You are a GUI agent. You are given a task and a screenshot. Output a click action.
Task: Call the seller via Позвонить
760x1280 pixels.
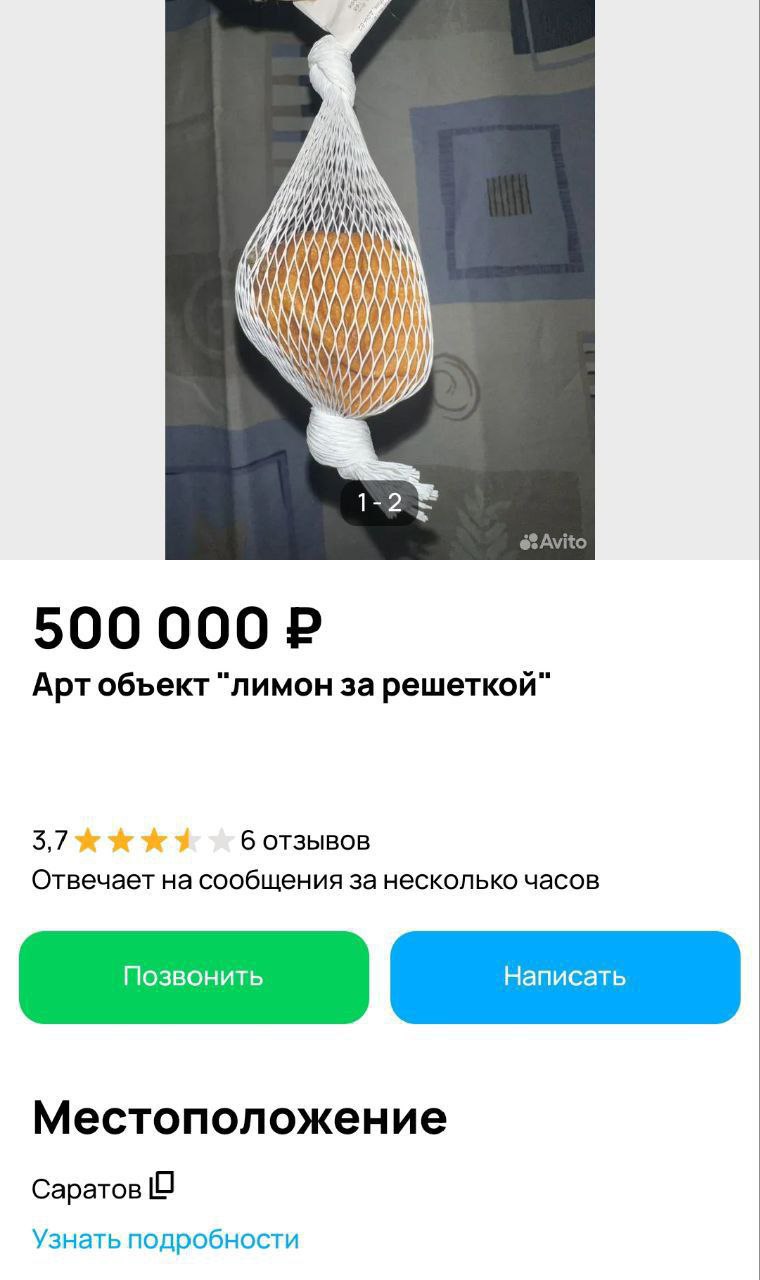pos(194,977)
